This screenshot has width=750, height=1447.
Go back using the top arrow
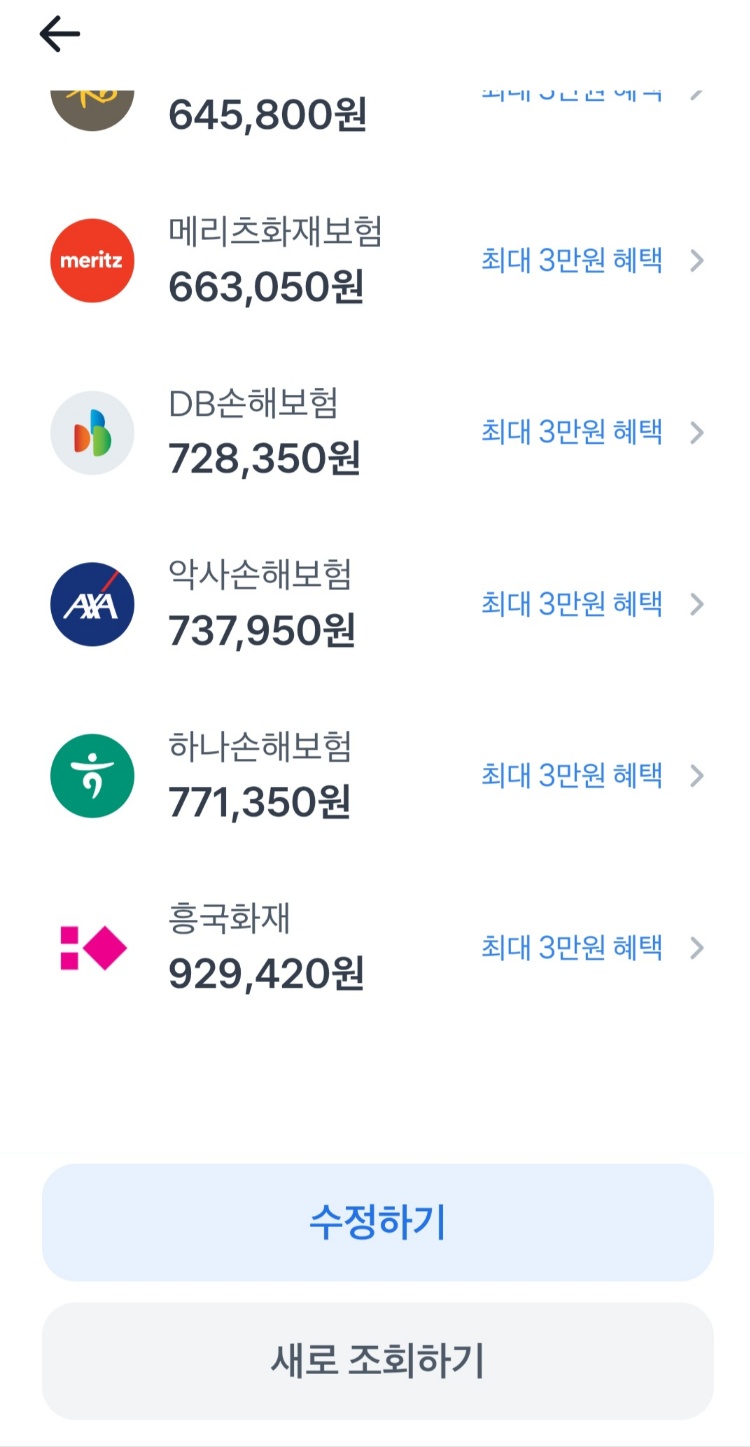pos(59,35)
